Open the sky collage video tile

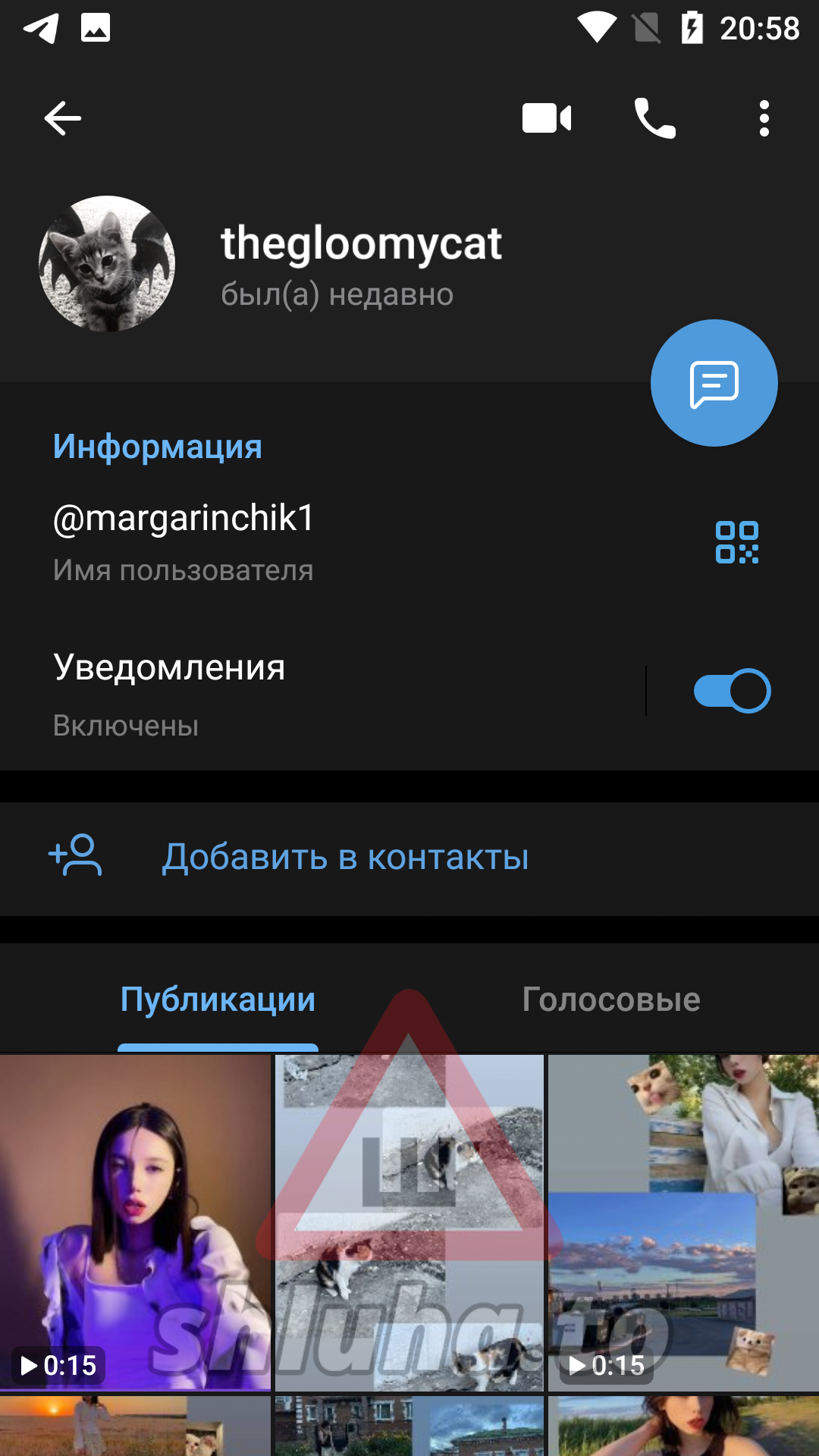click(682, 1221)
